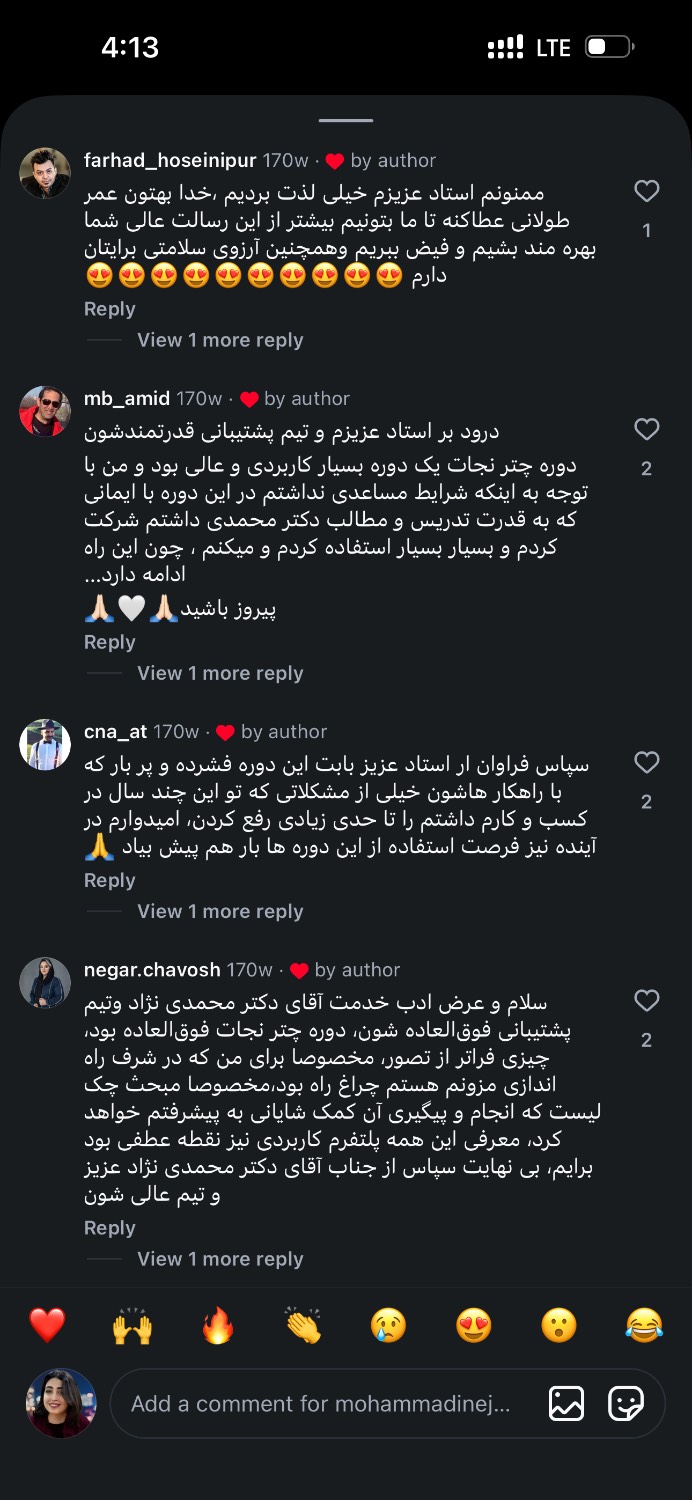
Task: View 1 more reply under farhad_hoseinipur's comment
Action: (220, 340)
